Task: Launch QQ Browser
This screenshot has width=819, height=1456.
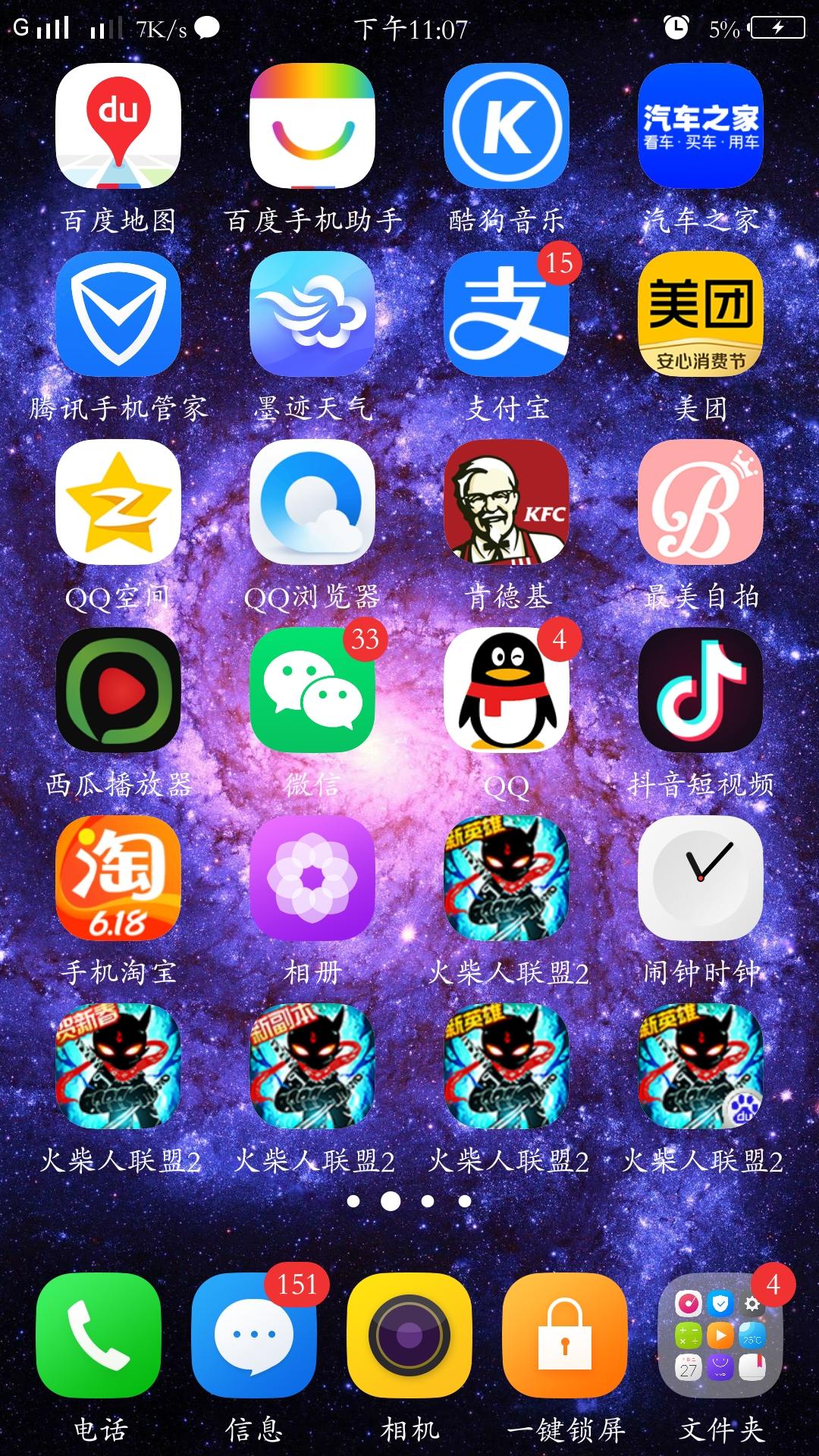Action: click(x=311, y=503)
